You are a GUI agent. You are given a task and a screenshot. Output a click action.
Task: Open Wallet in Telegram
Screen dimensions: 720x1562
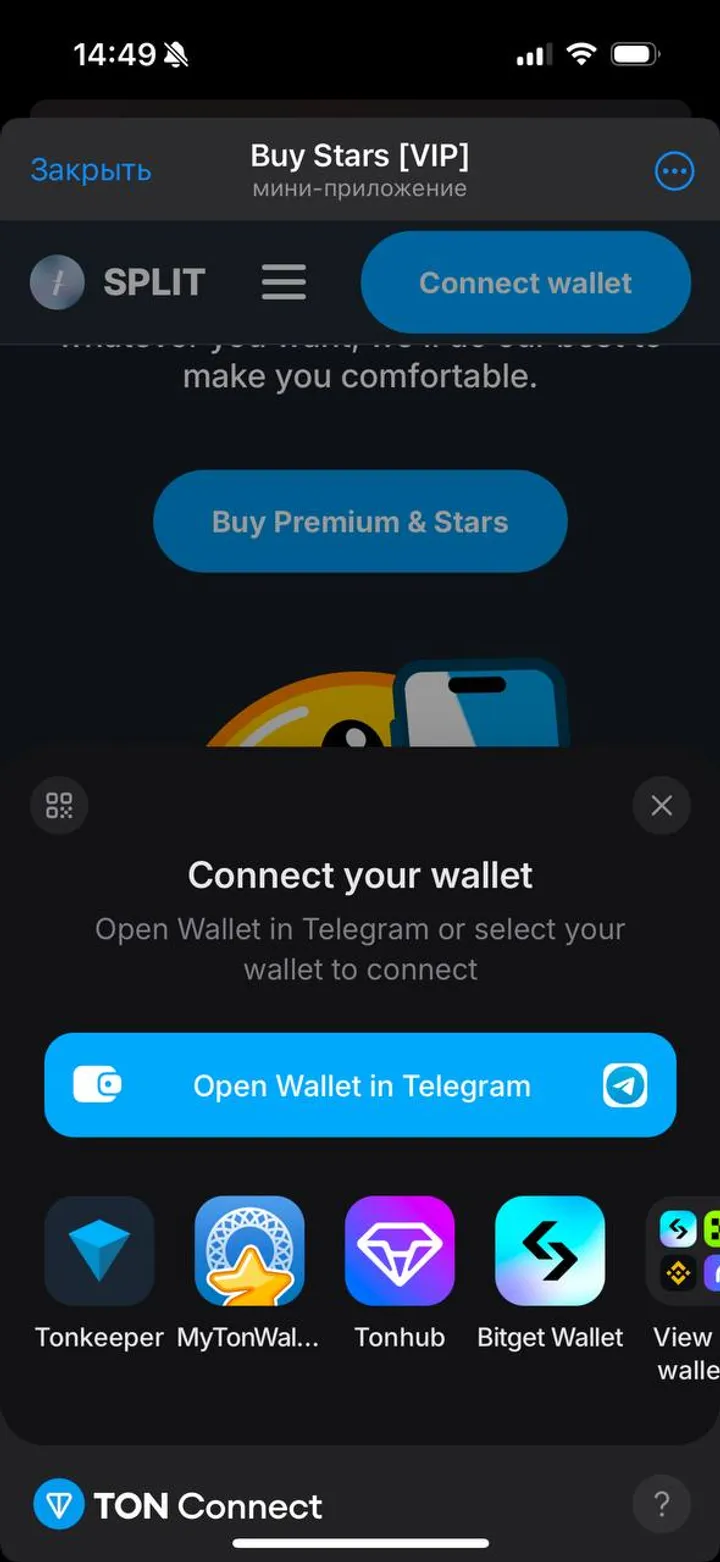360,1086
